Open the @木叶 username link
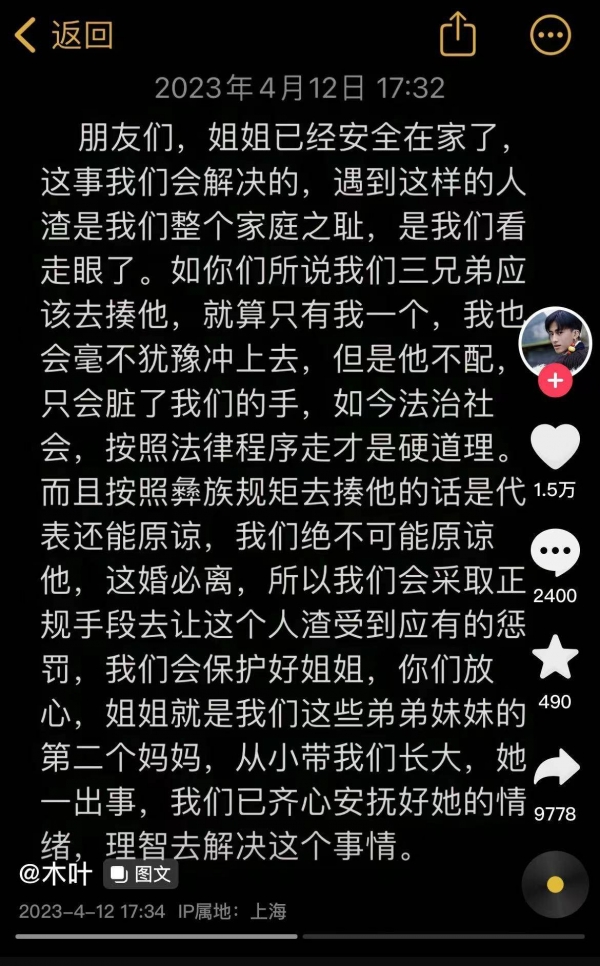Viewport: 600px width, 966px height. coord(57,874)
